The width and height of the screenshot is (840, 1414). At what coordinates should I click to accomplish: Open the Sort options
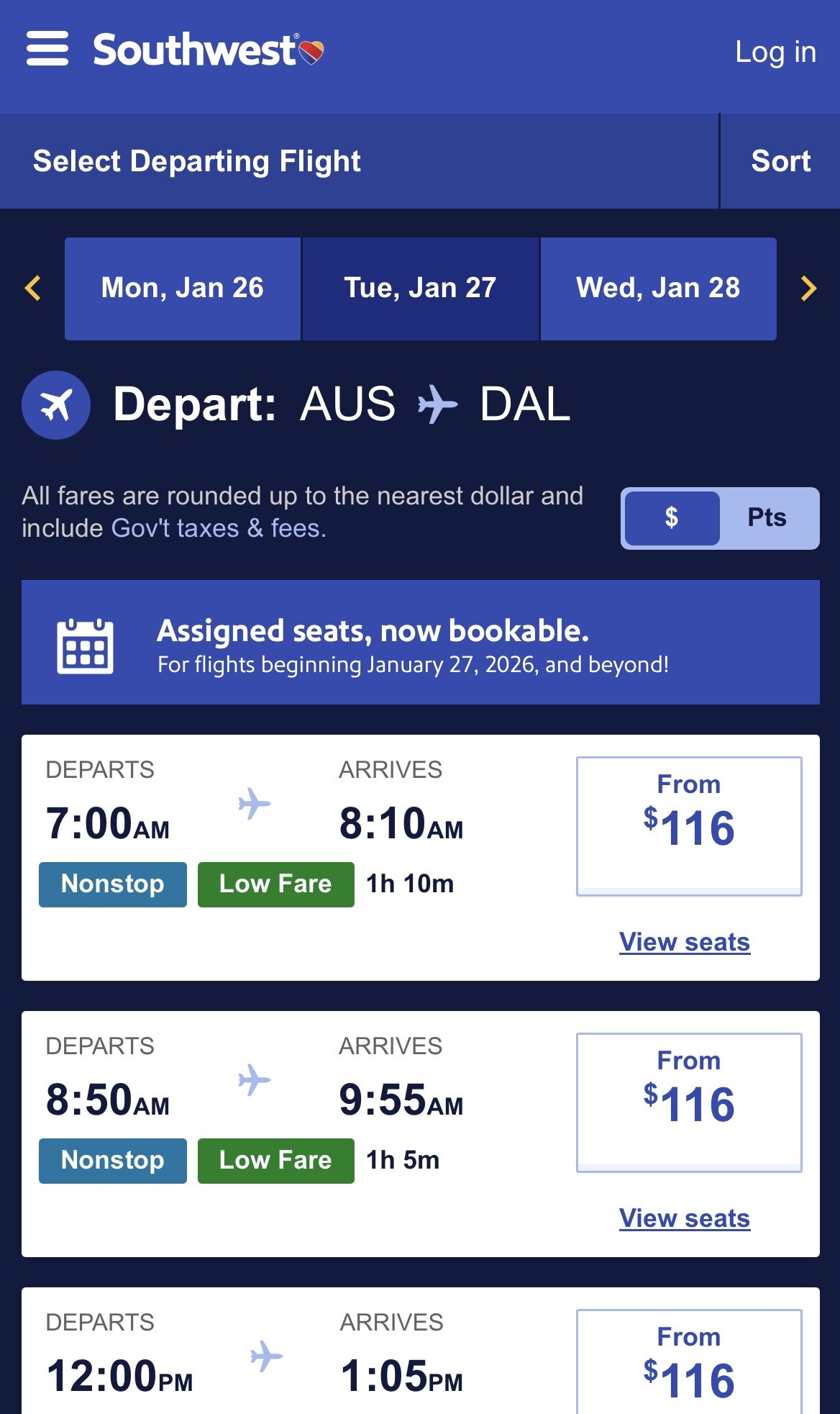point(780,161)
